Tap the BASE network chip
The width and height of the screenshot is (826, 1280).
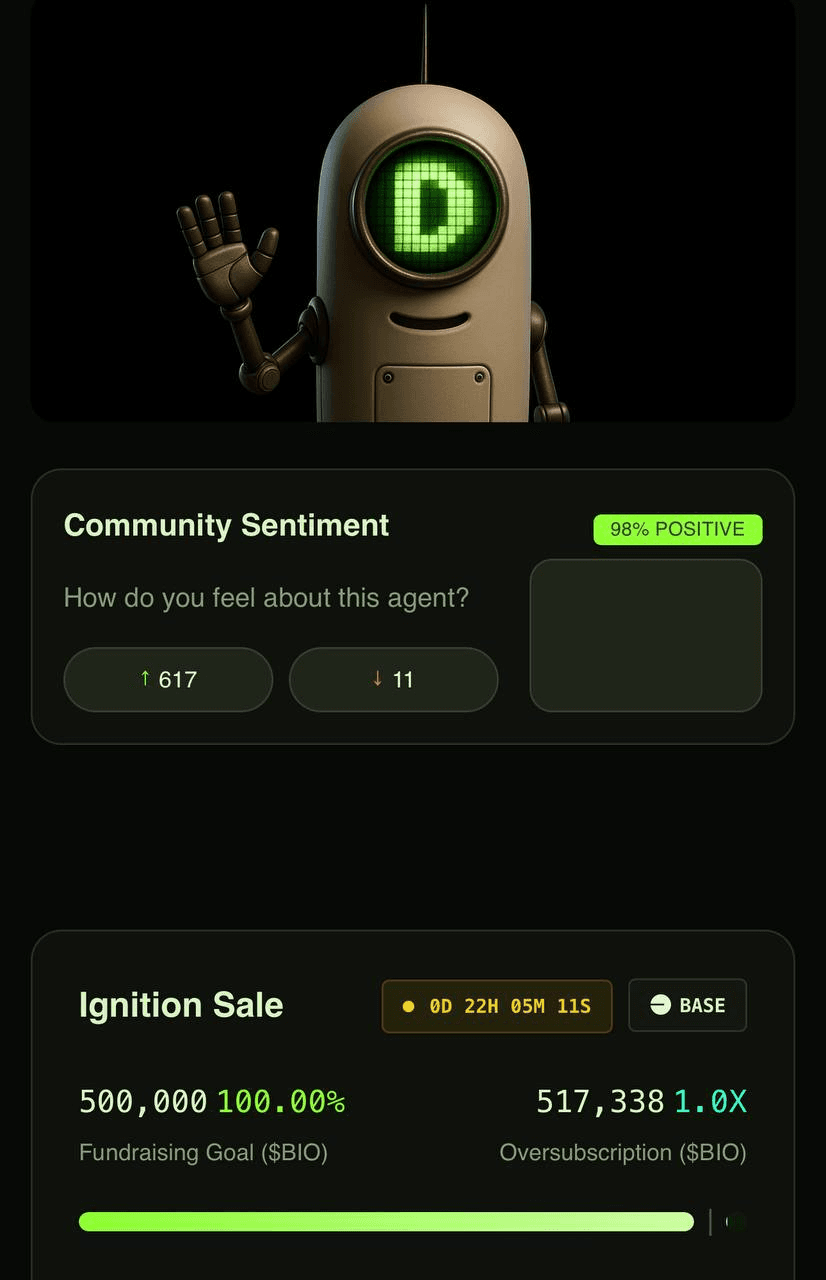[687, 1005]
